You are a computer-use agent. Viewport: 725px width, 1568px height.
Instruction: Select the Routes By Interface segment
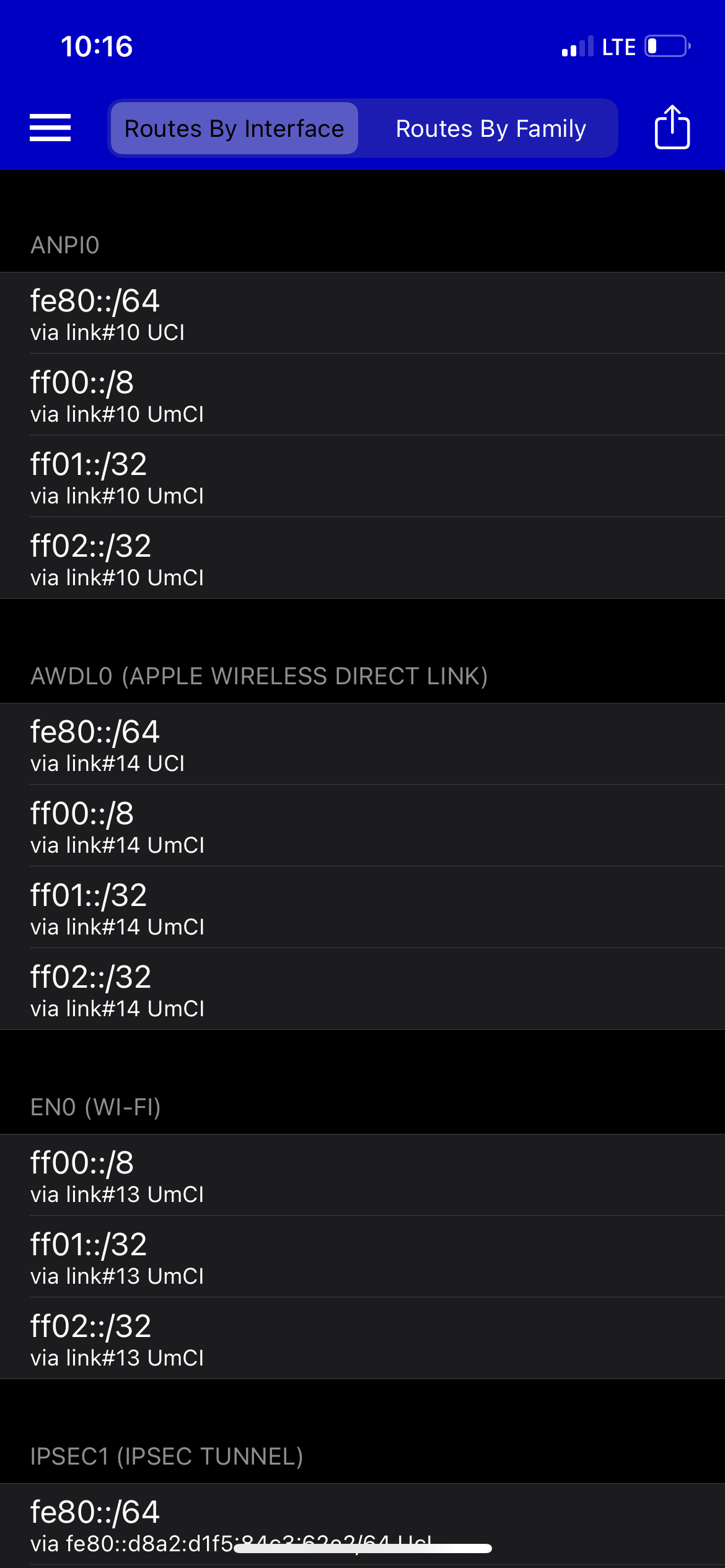[234, 128]
